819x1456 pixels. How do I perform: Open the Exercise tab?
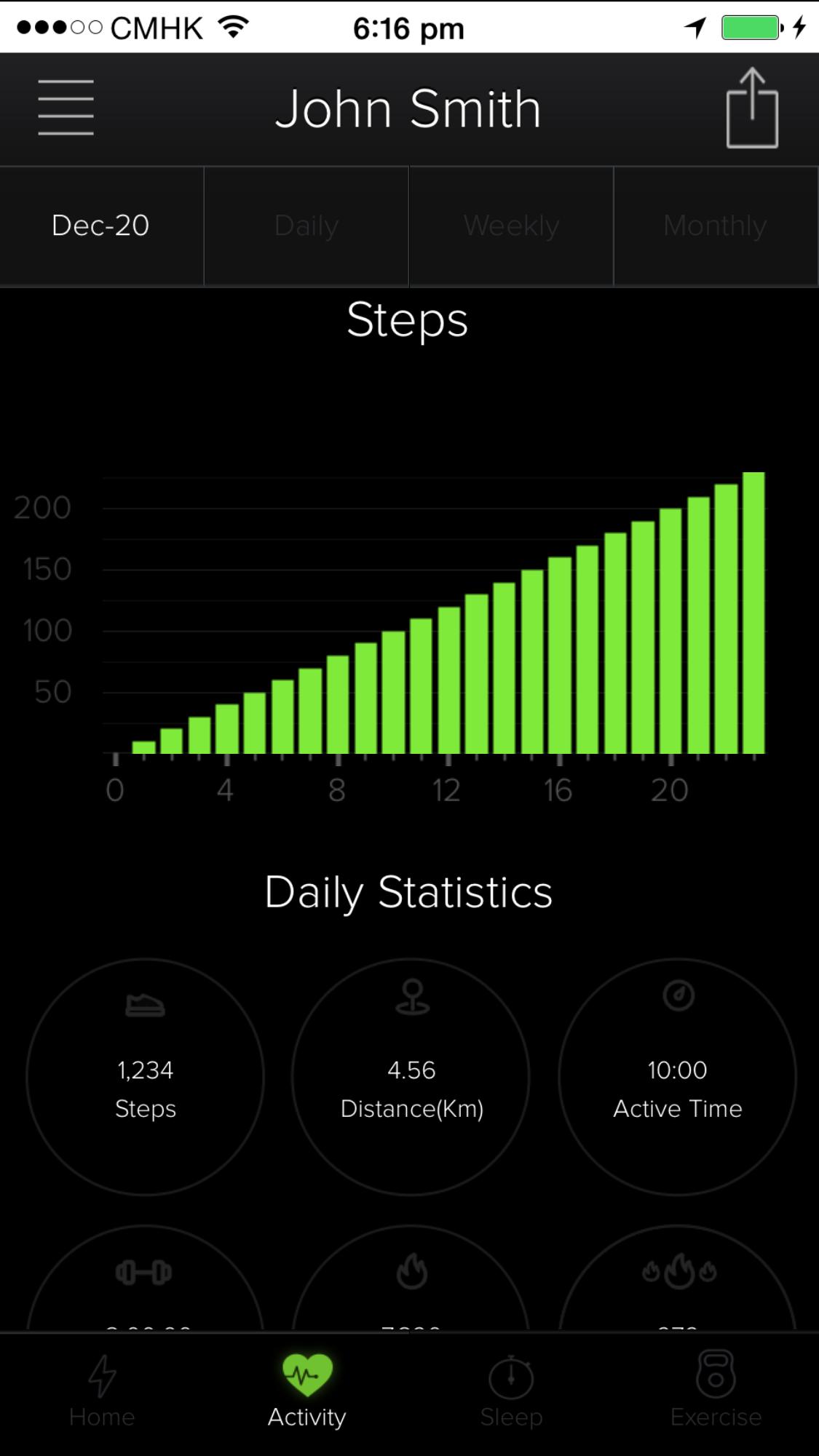[716, 1391]
